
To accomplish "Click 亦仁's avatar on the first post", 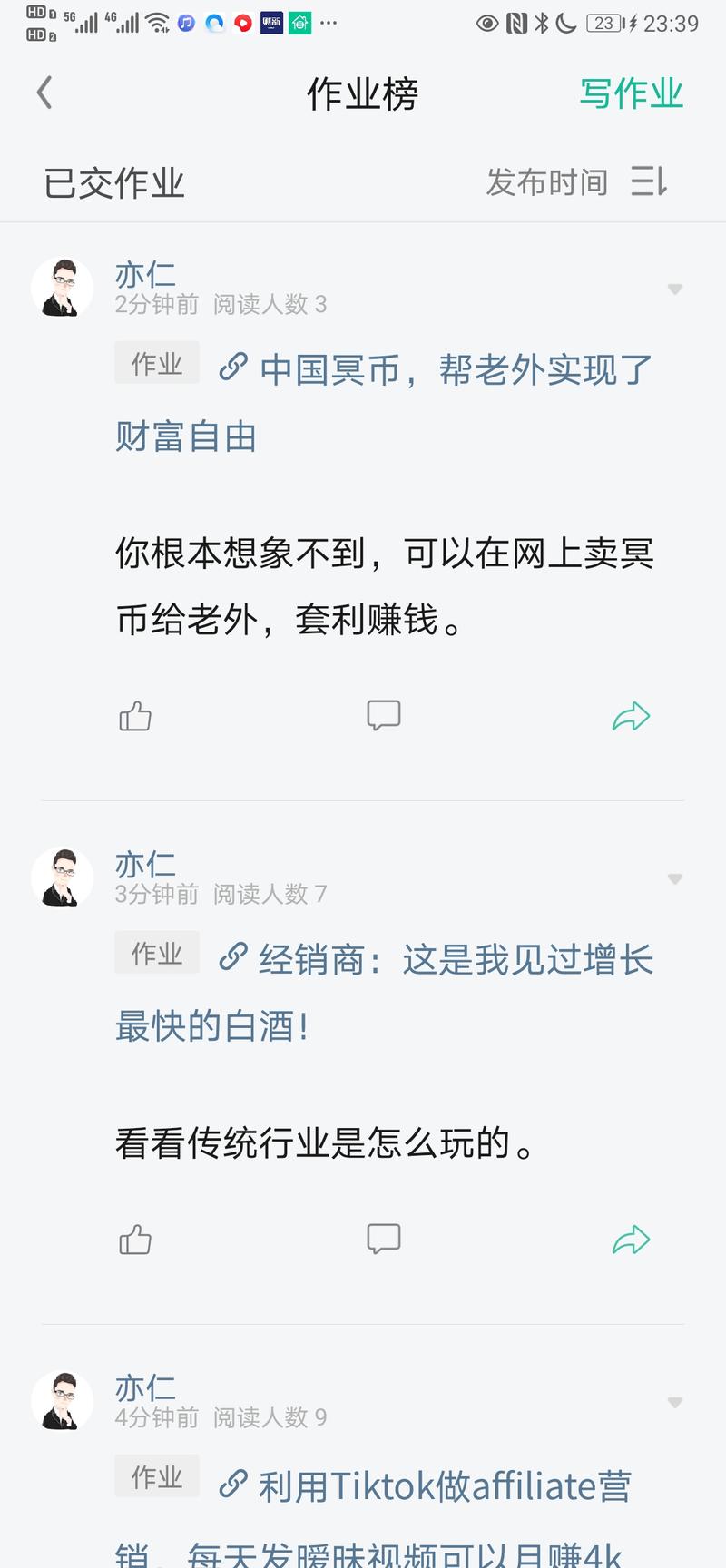I will click(62, 288).
